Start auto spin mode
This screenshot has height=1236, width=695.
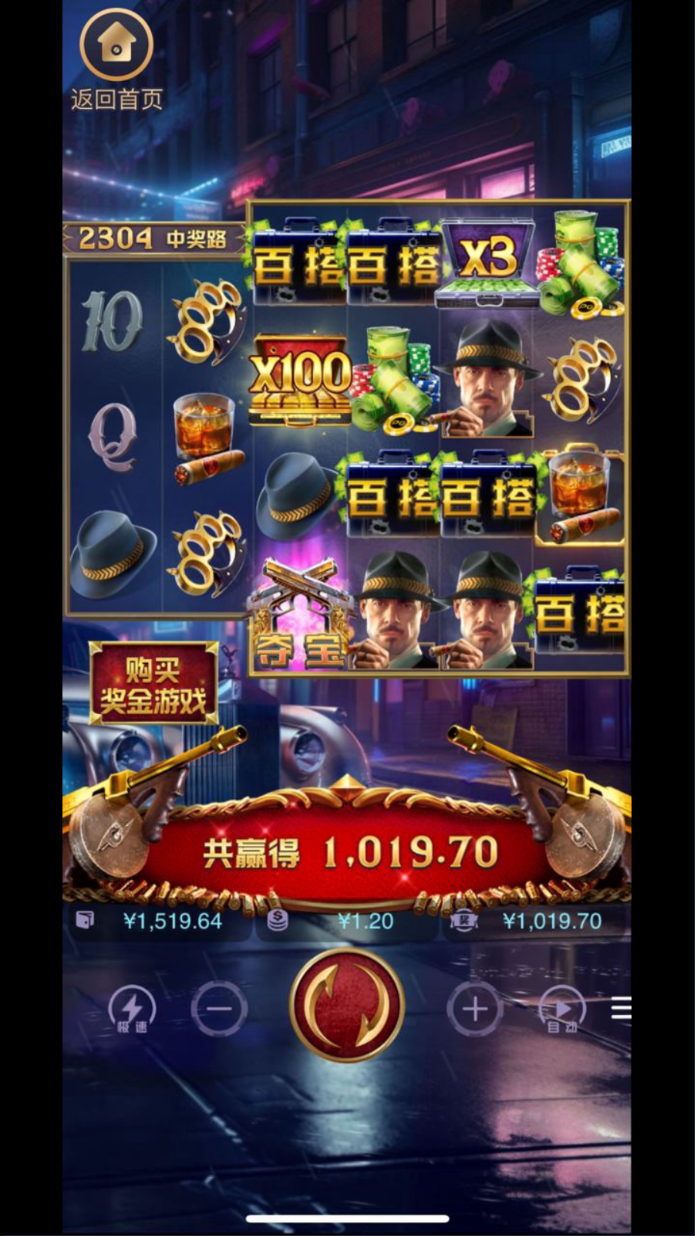tap(562, 1009)
